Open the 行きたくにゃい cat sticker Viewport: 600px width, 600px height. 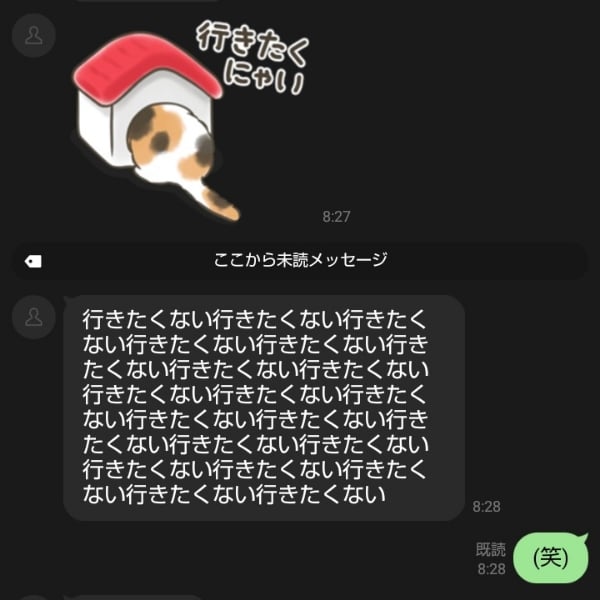(190, 120)
